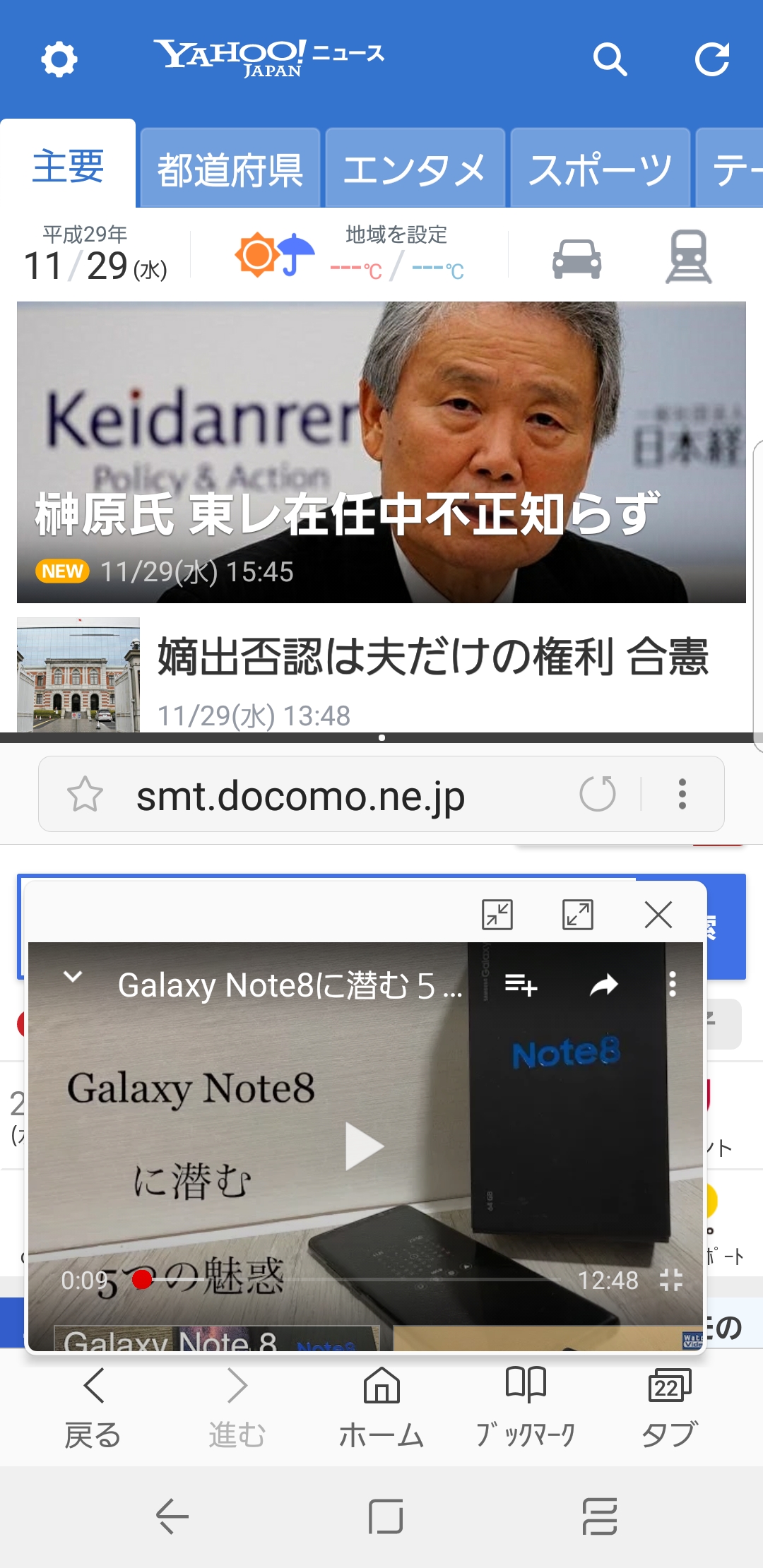Open the car traffic info icon

[576, 259]
